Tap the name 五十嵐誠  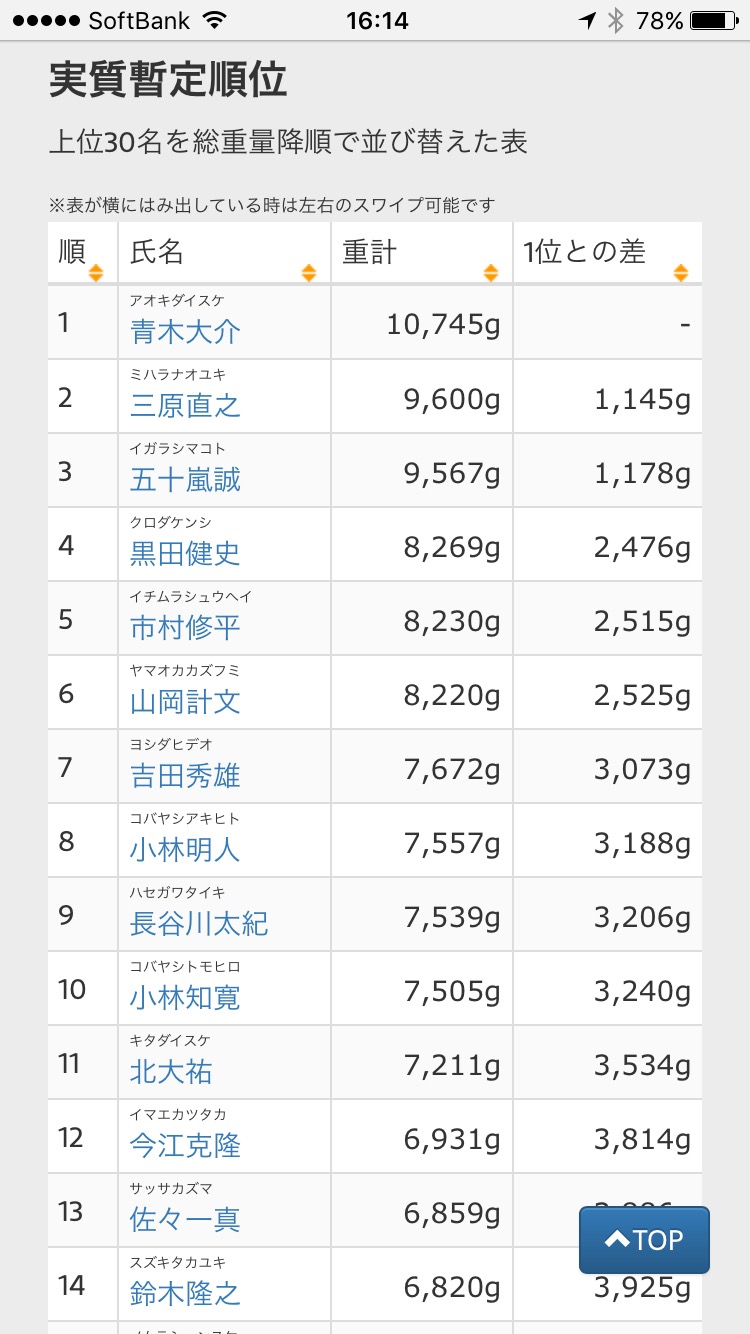click(185, 480)
